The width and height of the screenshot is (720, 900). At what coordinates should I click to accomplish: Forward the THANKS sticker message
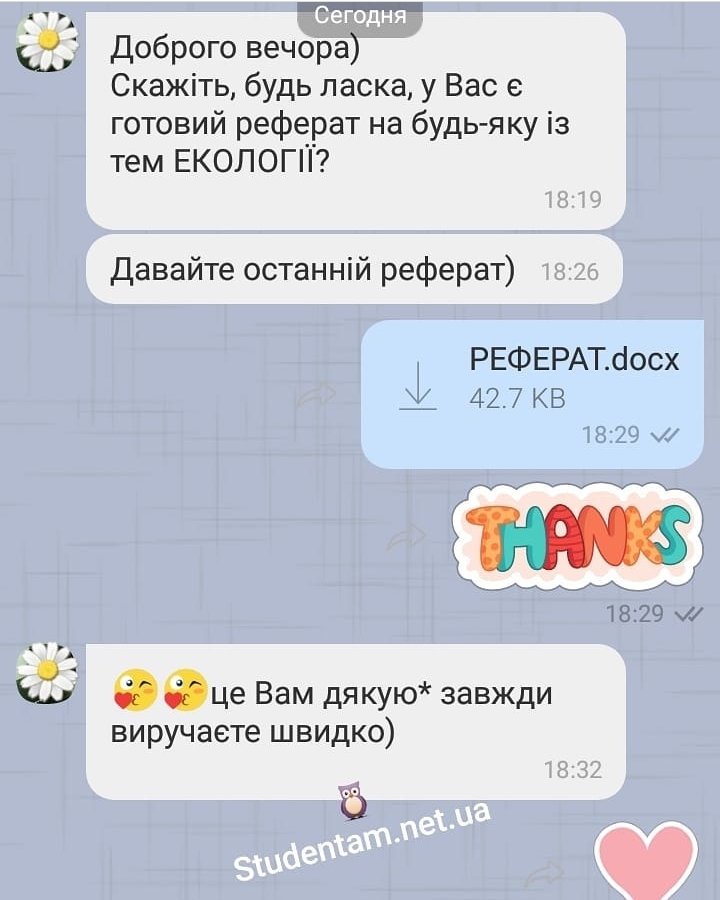405,539
